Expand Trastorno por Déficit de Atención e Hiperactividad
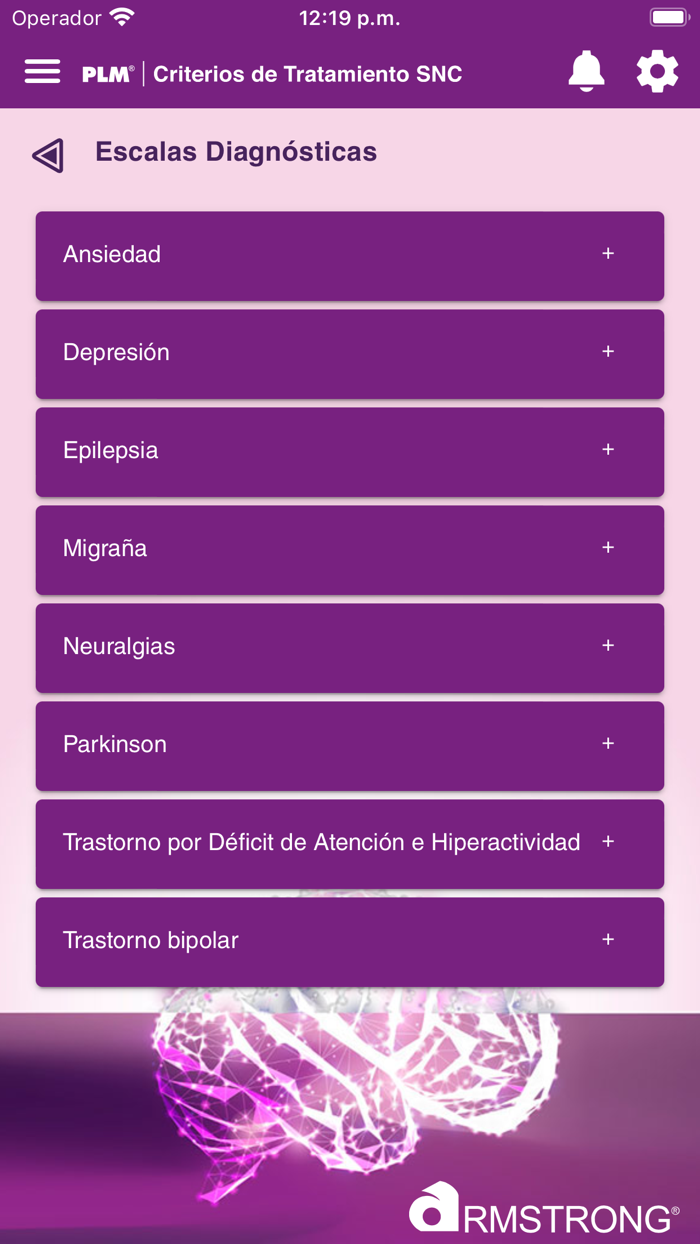Screen dimensions: 700x1244 (x=350, y=844)
